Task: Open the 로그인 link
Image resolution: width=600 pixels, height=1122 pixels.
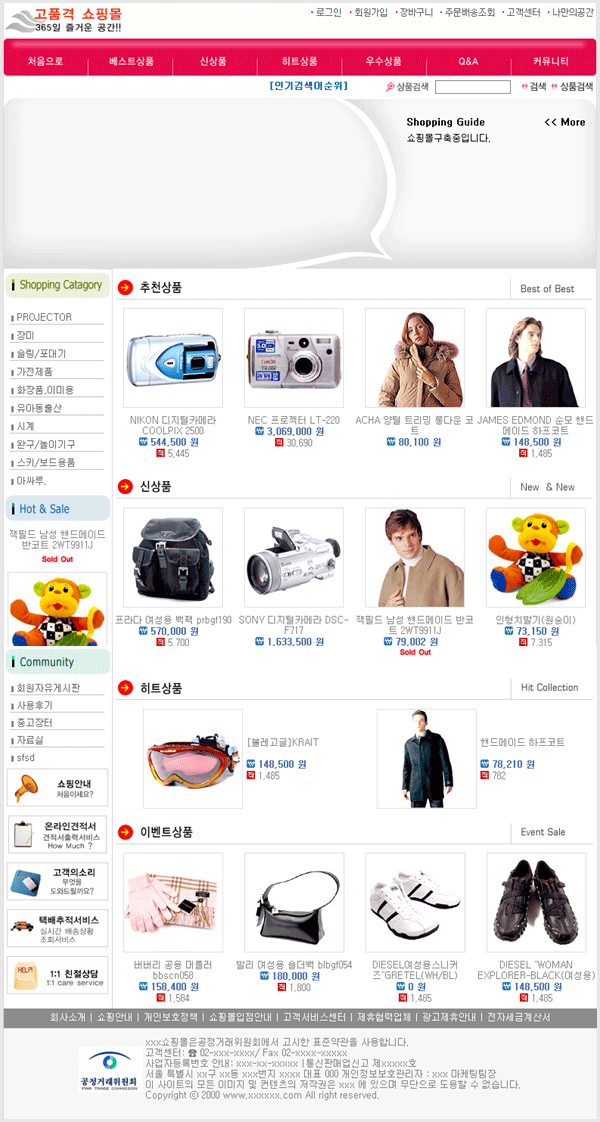Action: (328, 12)
